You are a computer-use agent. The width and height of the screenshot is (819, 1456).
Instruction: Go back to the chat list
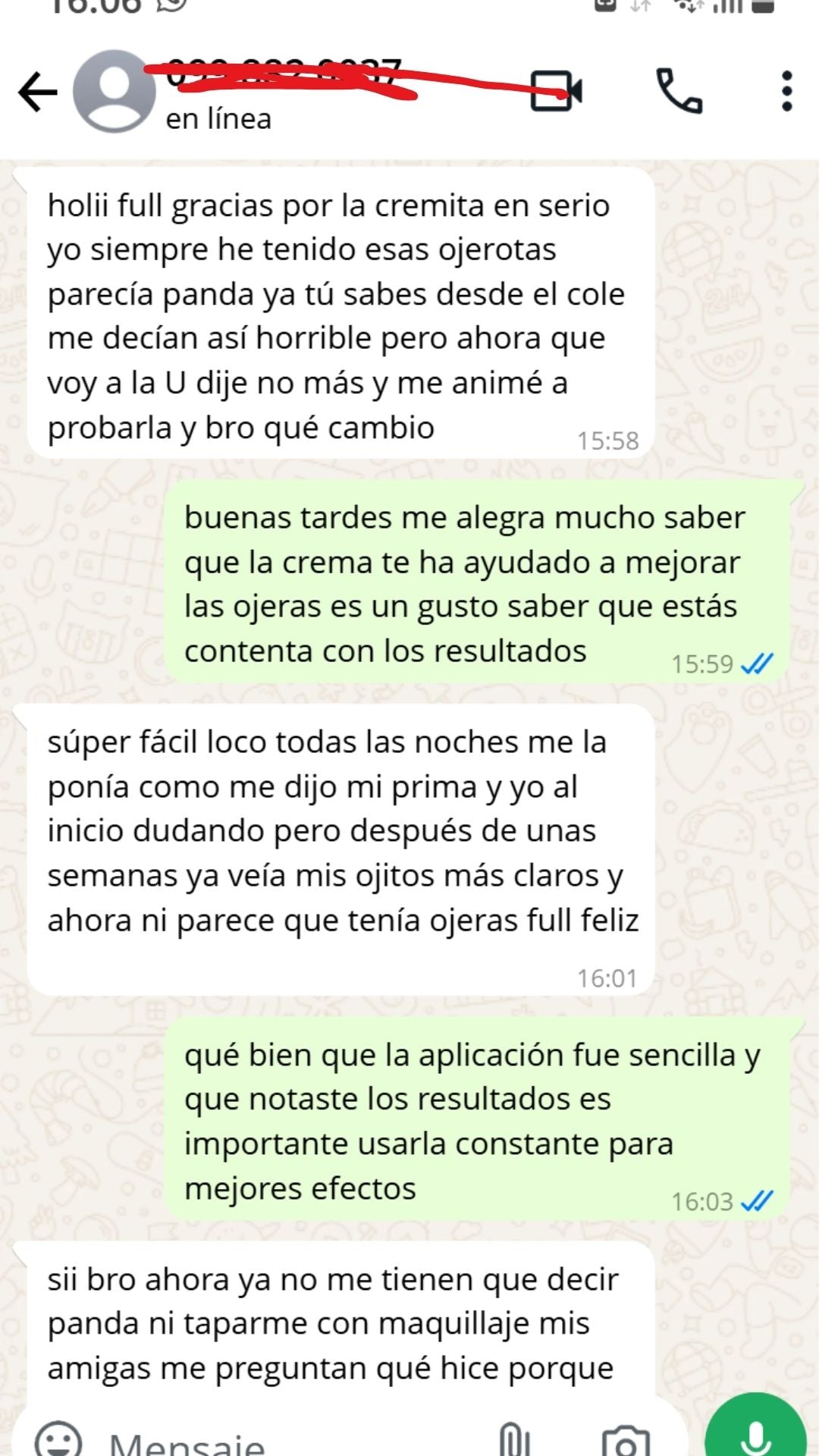pyautogui.click(x=36, y=91)
